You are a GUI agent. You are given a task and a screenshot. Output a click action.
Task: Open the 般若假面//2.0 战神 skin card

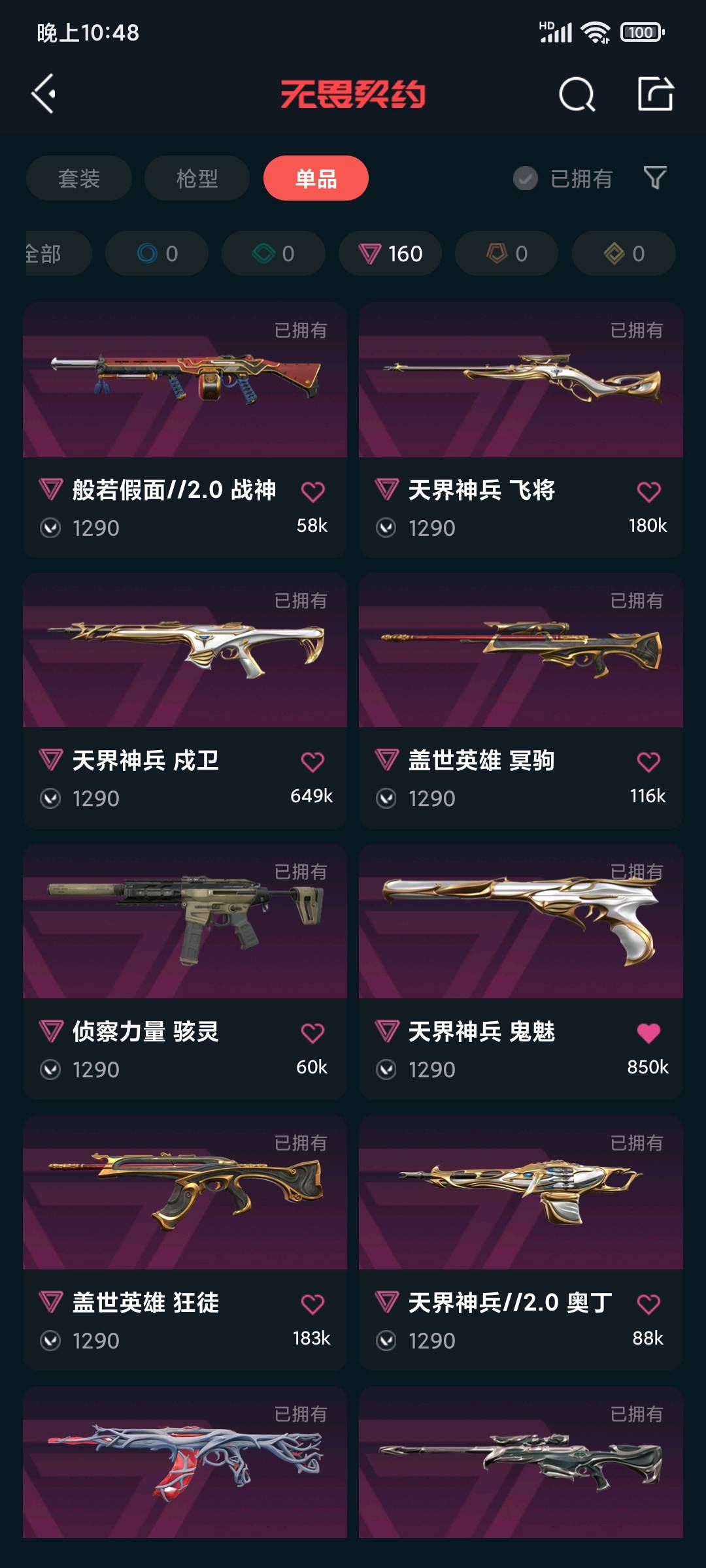(184, 392)
